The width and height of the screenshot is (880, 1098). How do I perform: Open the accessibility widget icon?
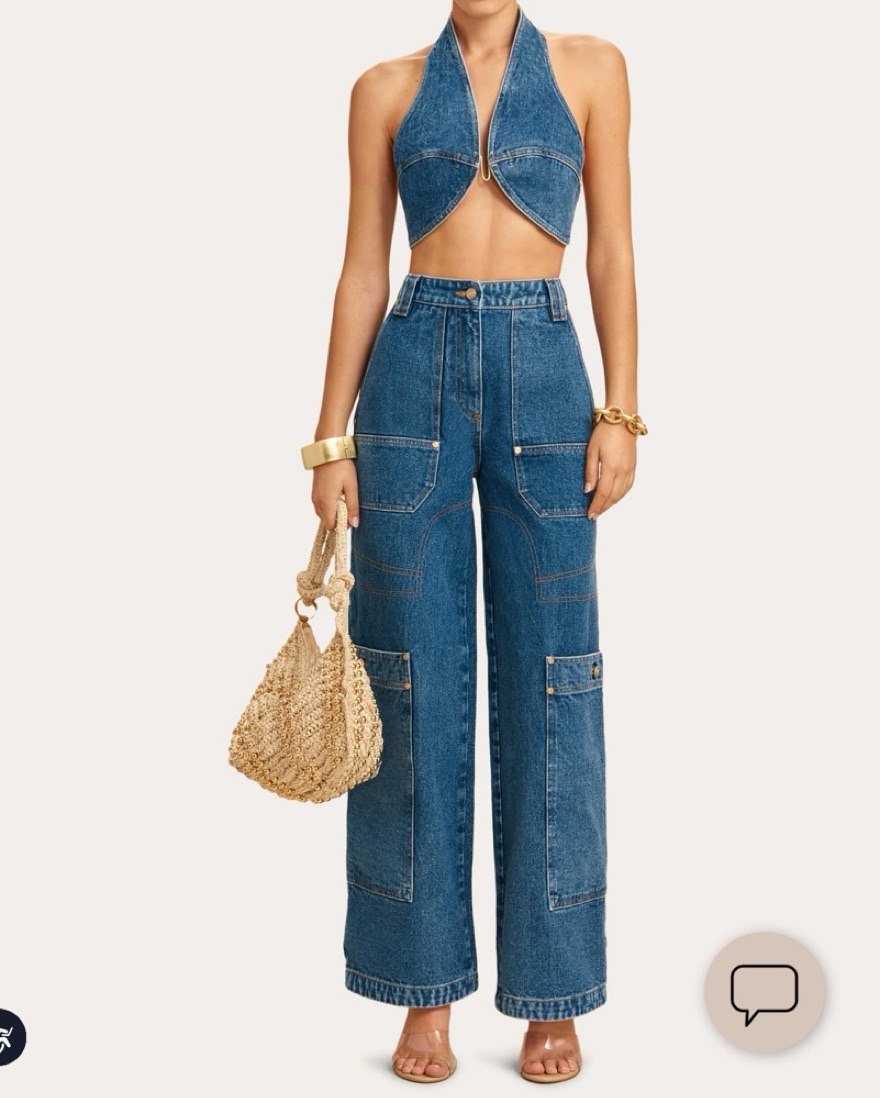[8, 1037]
